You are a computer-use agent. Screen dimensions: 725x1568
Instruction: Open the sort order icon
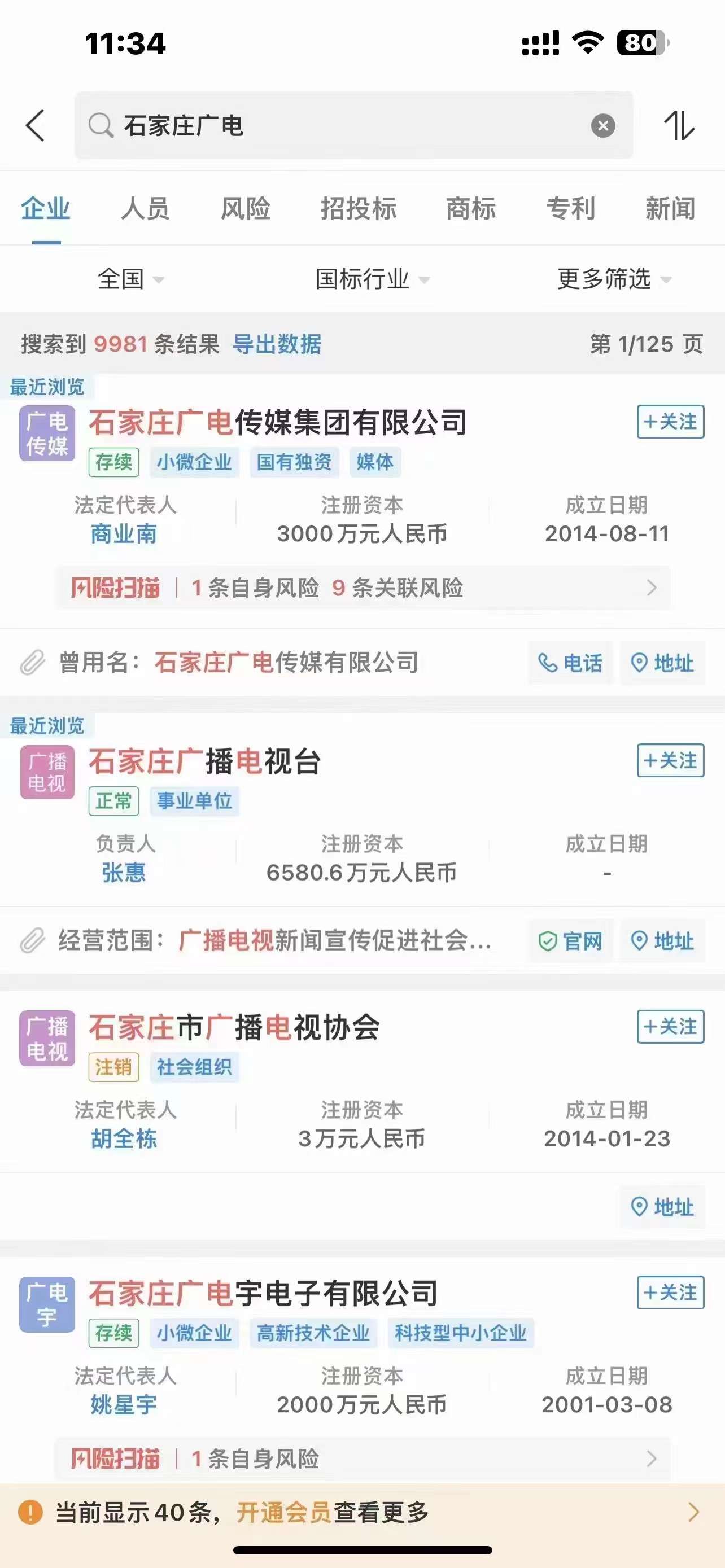tap(679, 126)
